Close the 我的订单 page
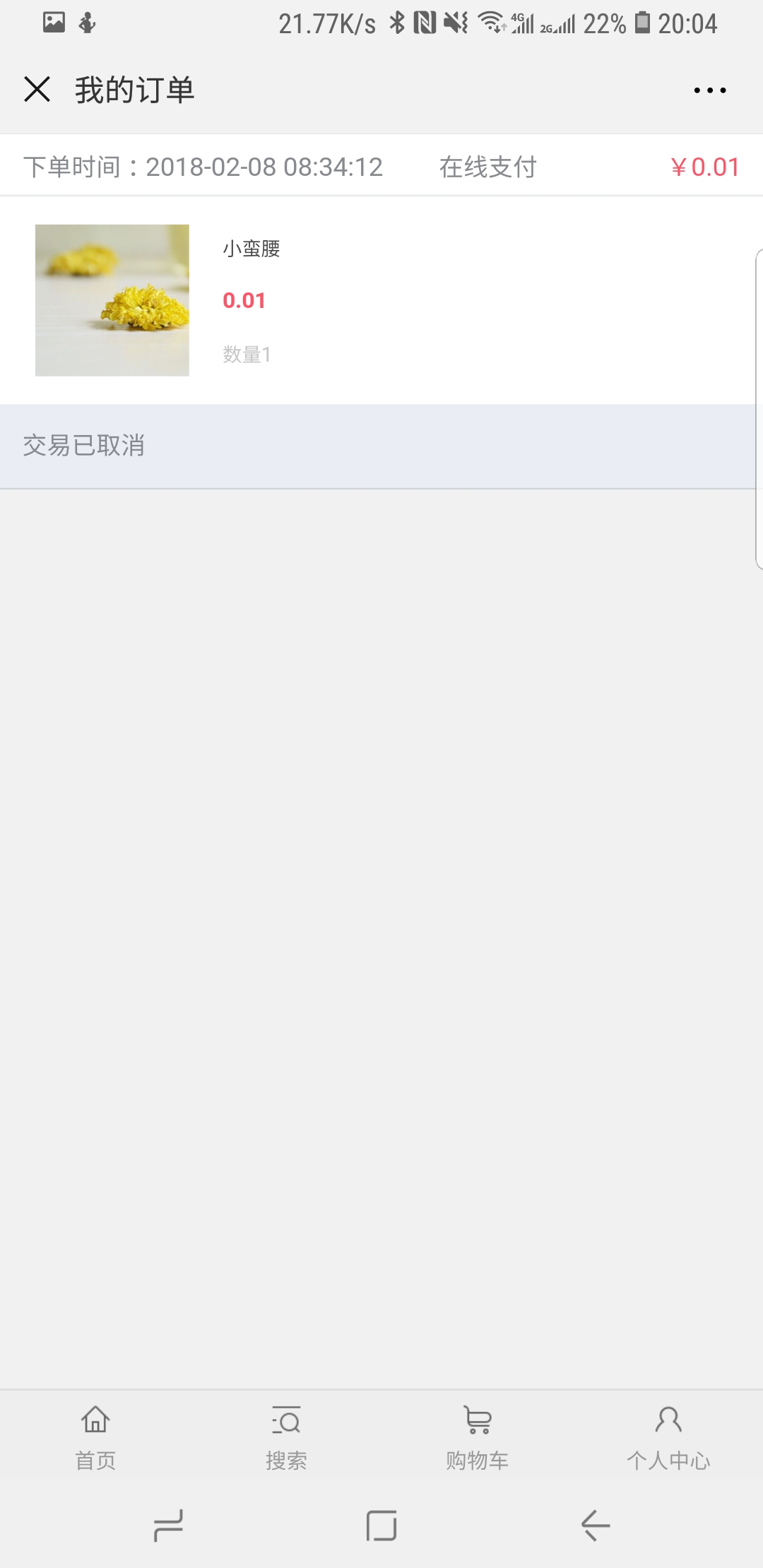Viewport: 763px width, 1568px height. 37,90
